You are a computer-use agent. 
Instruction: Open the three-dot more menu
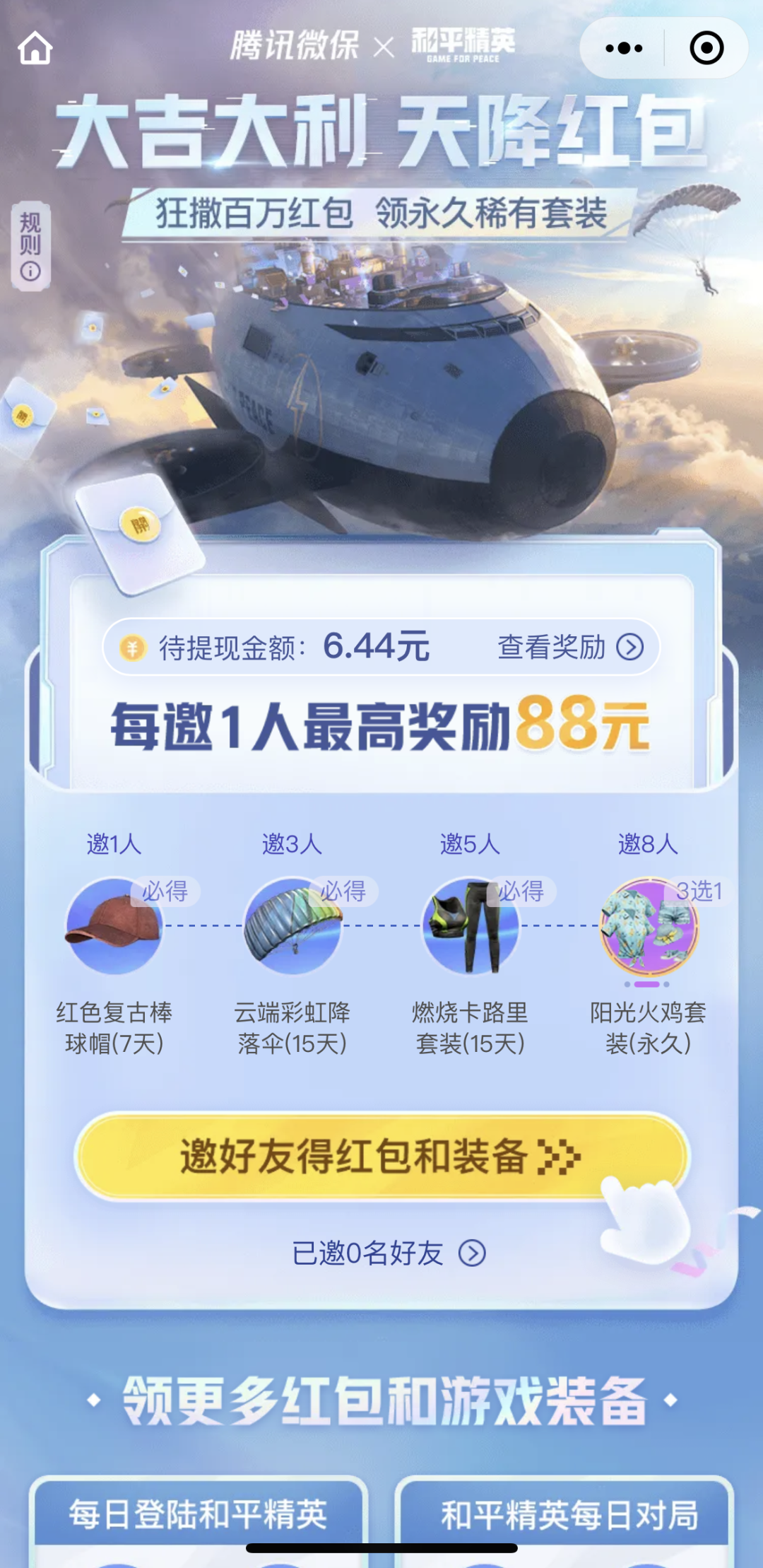tap(624, 48)
